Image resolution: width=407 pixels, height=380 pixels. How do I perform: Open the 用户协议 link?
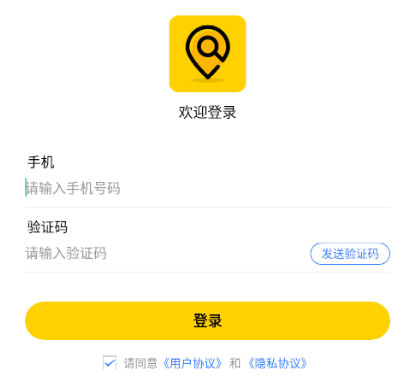point(192,363)
